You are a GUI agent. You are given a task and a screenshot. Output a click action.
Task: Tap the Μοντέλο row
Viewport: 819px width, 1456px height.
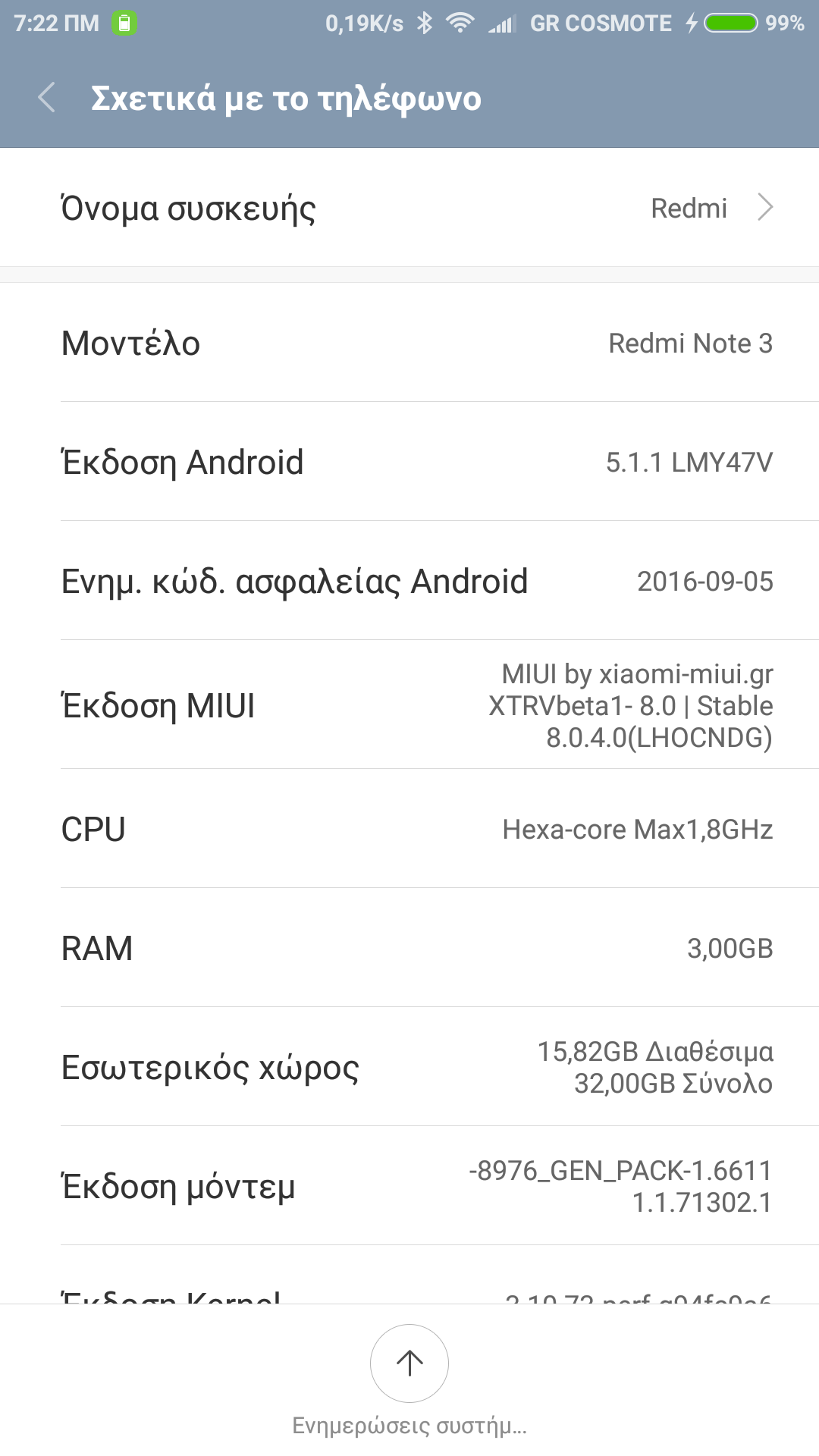[x=409, y=343]
